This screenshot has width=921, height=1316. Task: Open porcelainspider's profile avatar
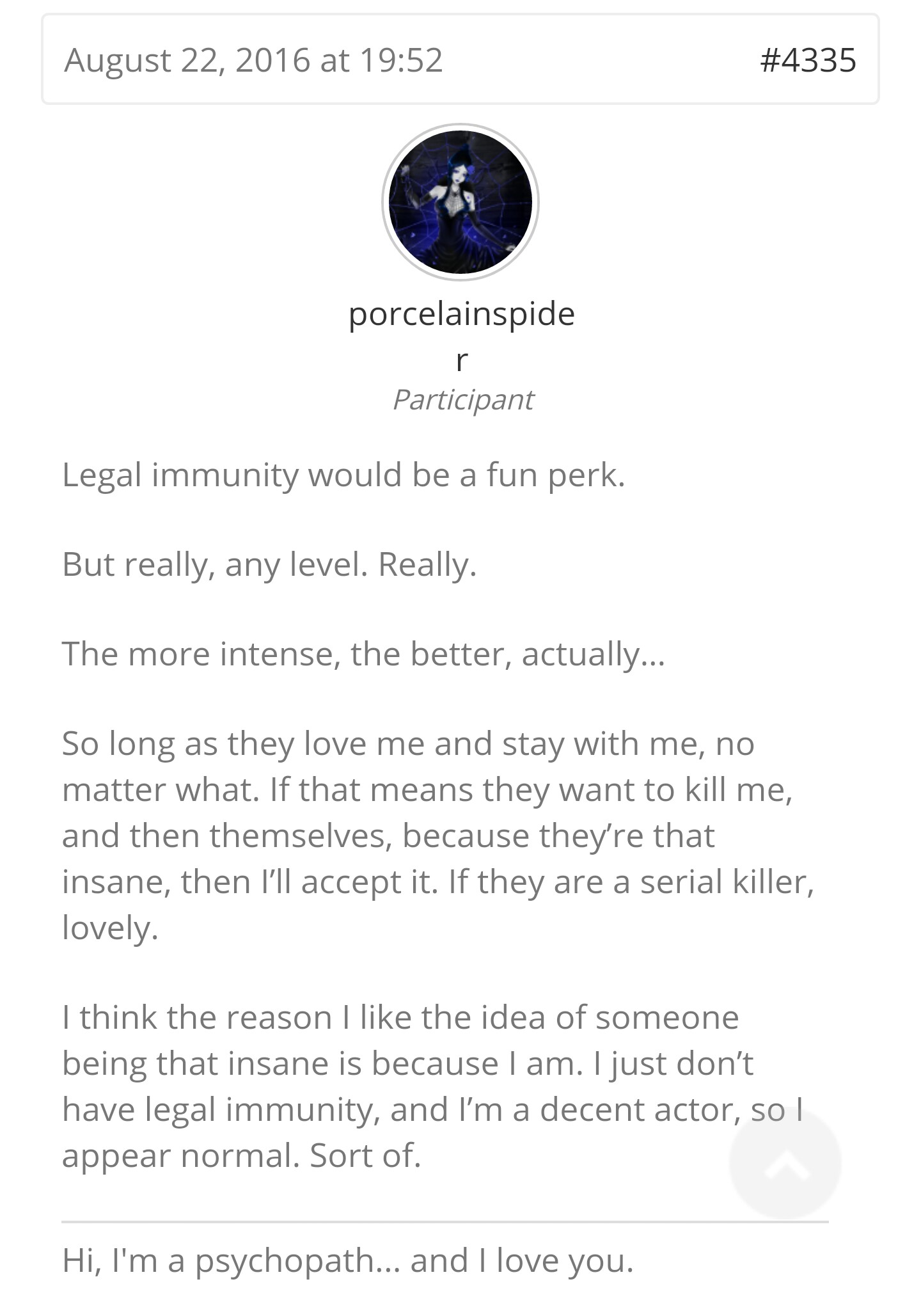(x=460, y=202)
